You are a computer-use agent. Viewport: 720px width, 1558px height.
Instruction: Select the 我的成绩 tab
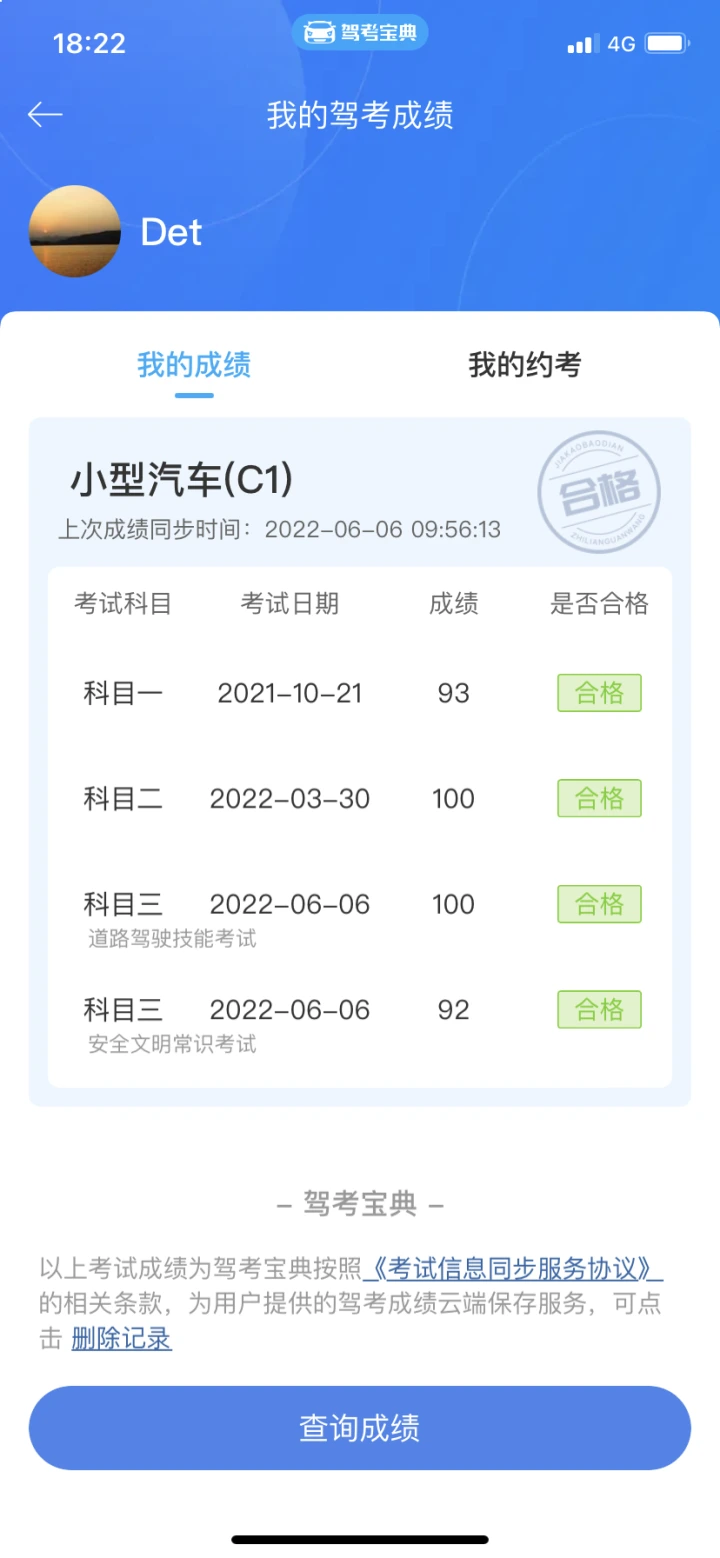coord(194,365)
